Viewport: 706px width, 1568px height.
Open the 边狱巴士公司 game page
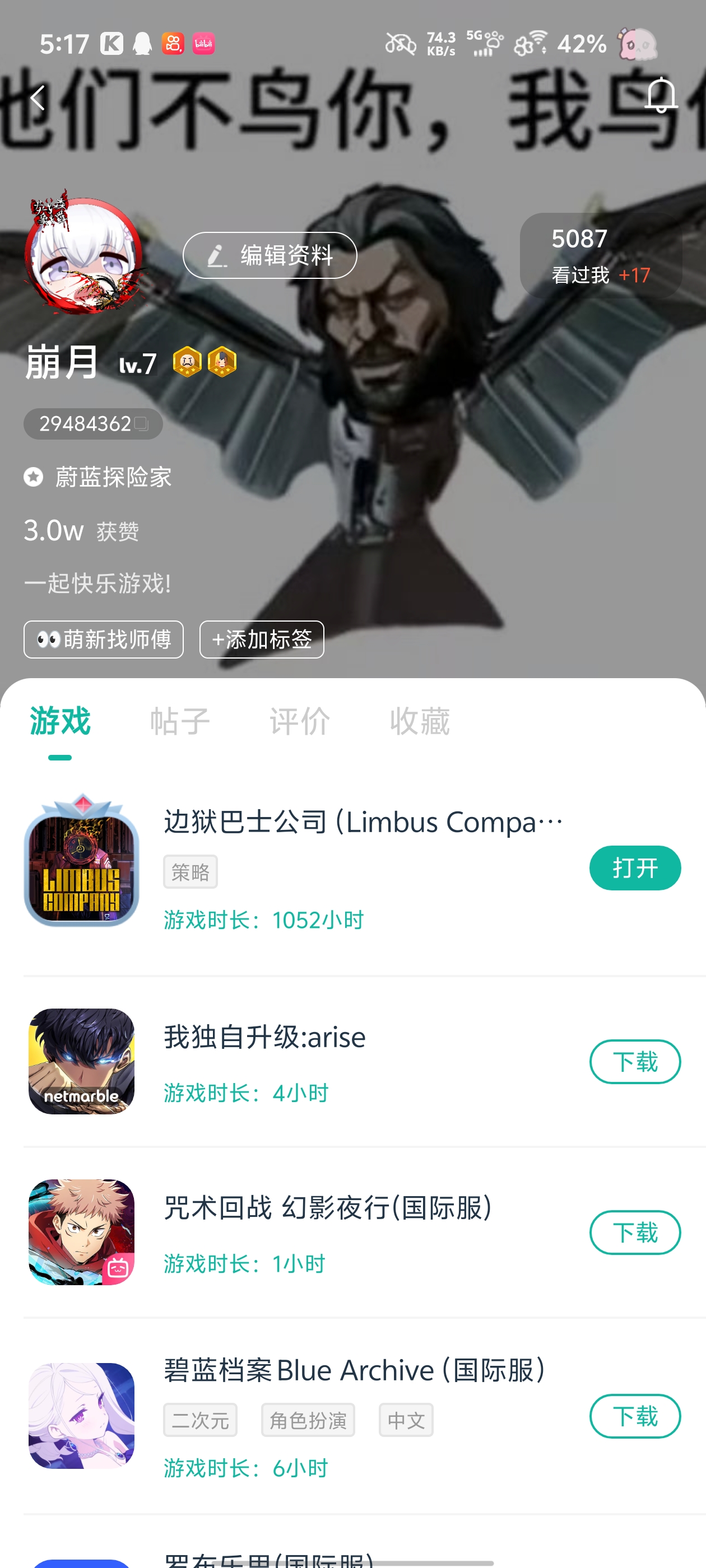click(x=363, y=822)
